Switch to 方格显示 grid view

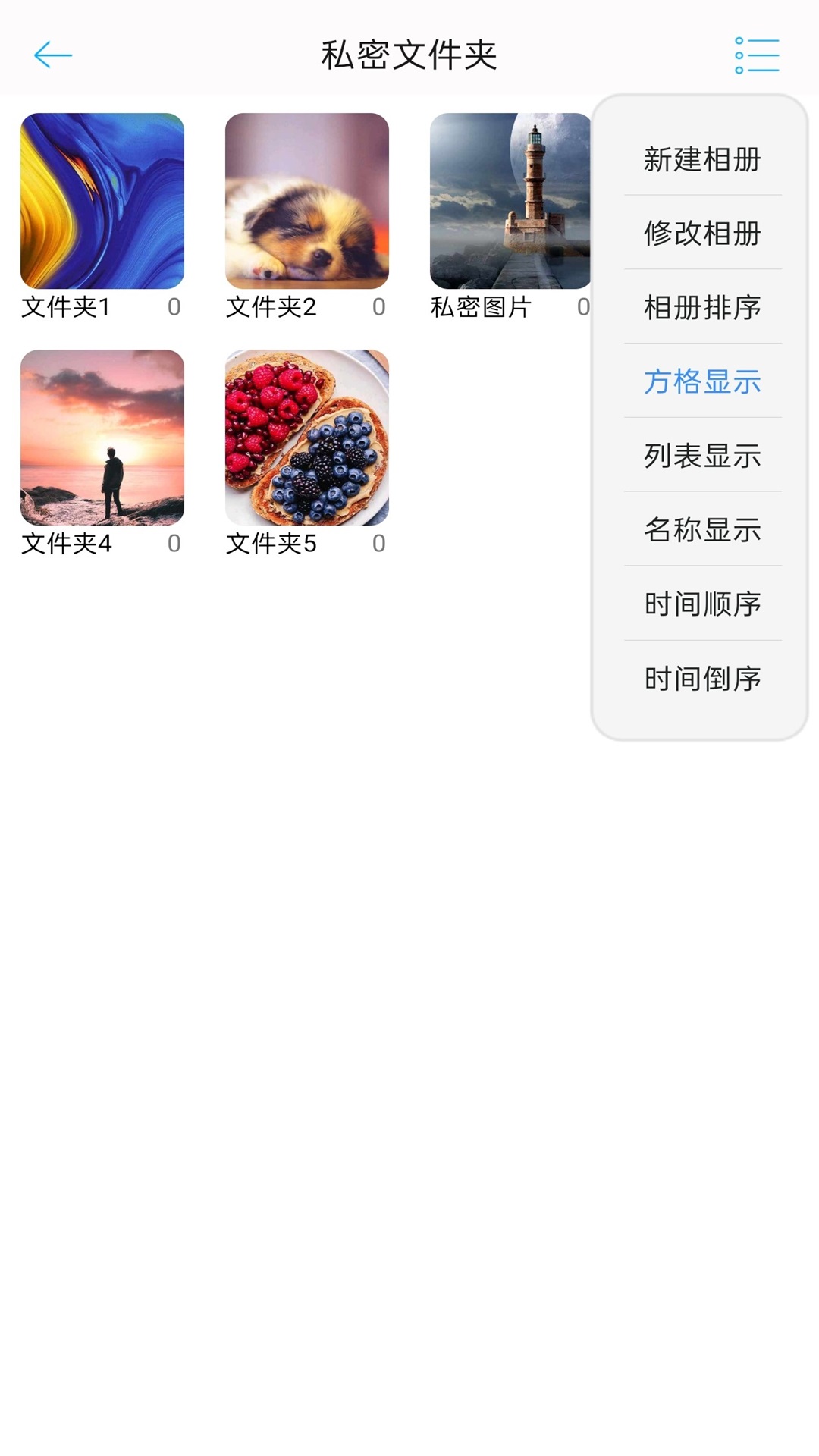click(x=702, y=381)
